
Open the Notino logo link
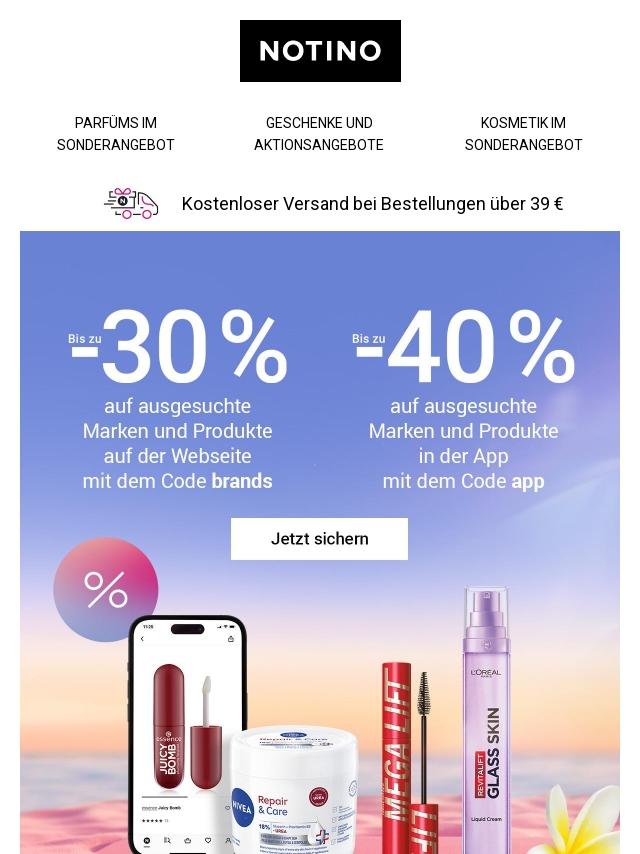(320, 51)
